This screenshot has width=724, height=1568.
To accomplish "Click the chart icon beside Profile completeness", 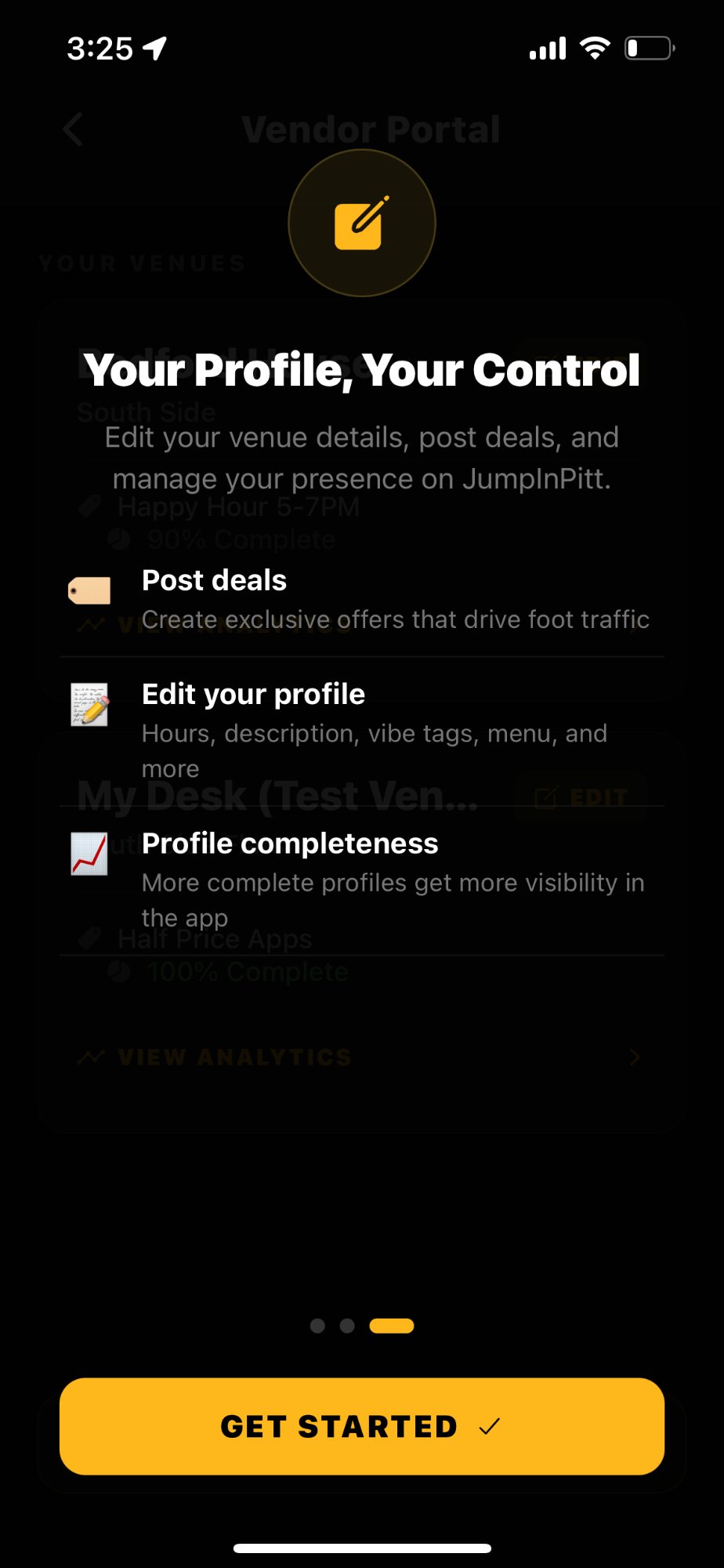I will 89,855.
